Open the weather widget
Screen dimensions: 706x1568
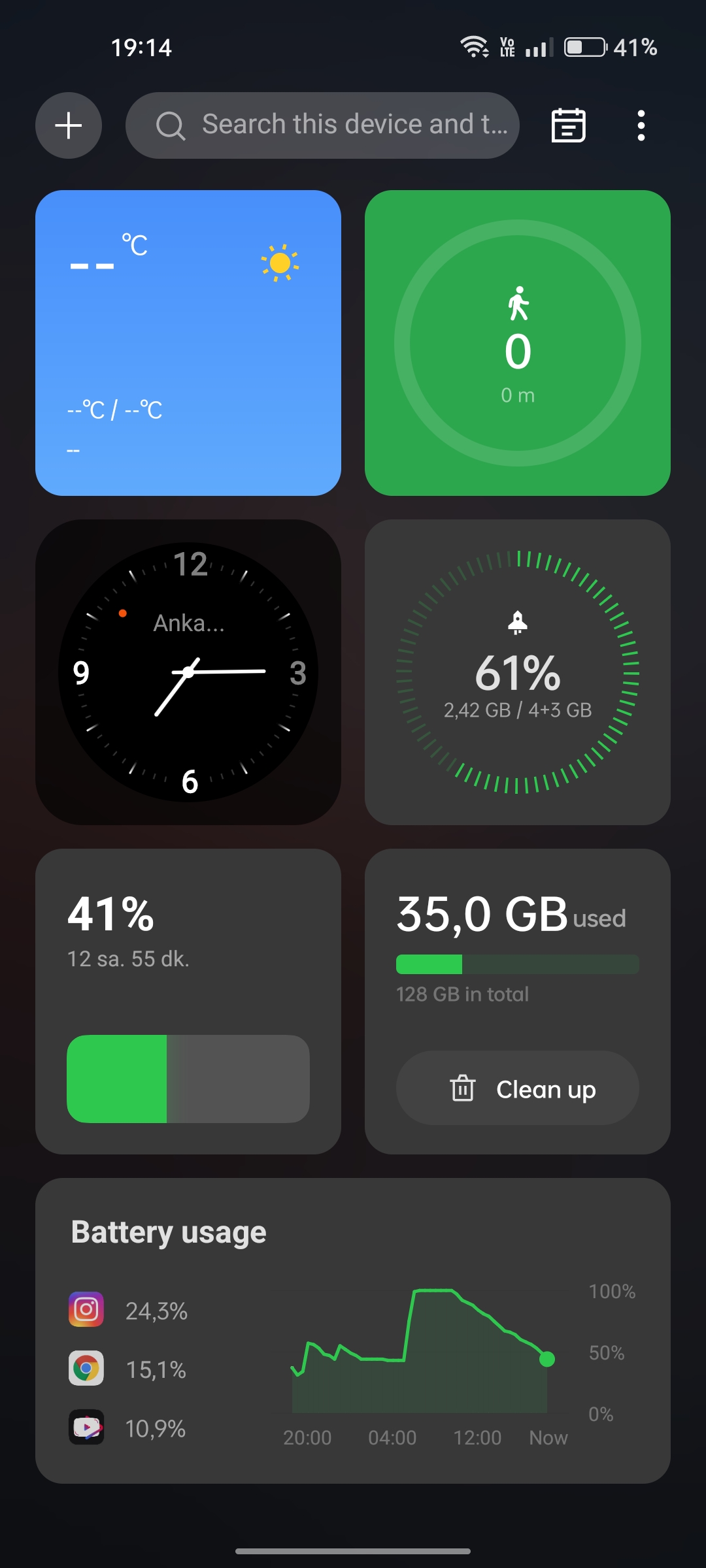pyautogui.click(x=188, y=343)
